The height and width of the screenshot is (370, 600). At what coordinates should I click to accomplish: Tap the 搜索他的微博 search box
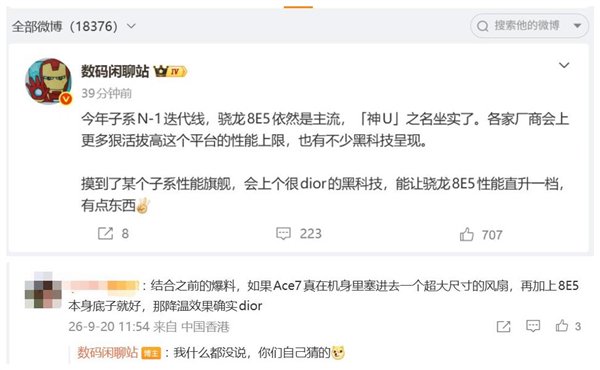pos(520,26)
